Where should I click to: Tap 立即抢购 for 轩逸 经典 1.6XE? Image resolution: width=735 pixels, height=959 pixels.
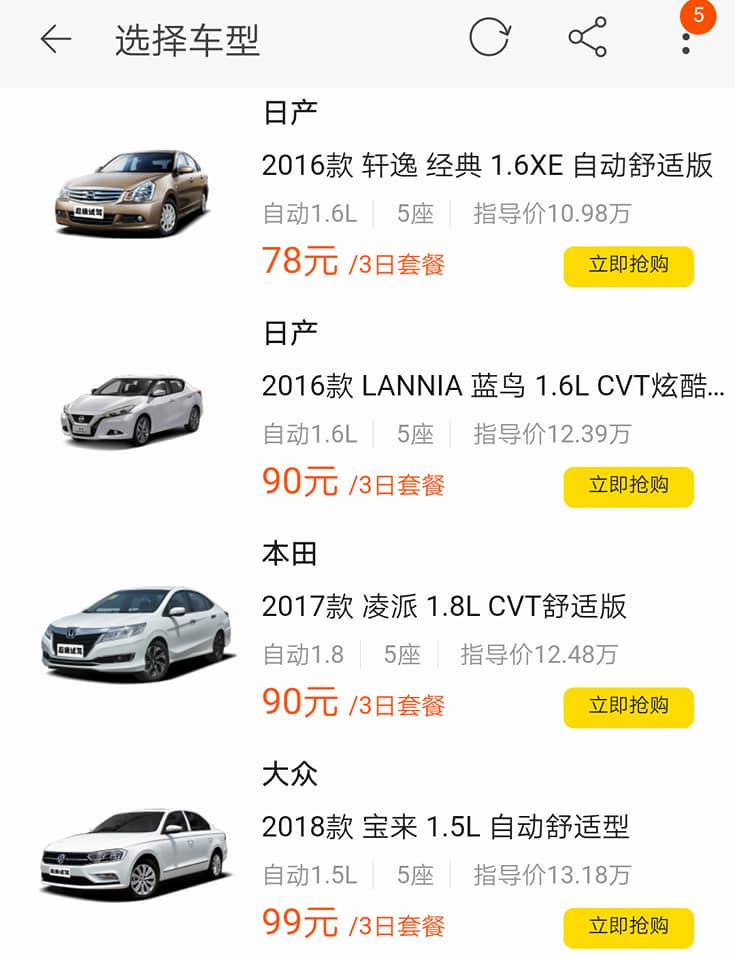[x=628, y=266]
